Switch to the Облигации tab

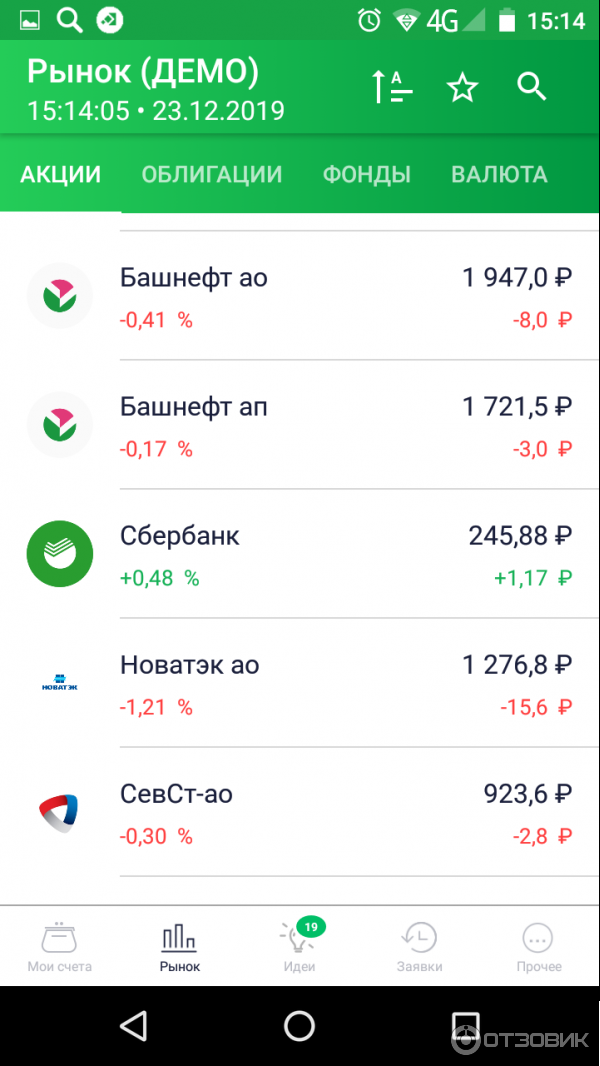[212, 175]
